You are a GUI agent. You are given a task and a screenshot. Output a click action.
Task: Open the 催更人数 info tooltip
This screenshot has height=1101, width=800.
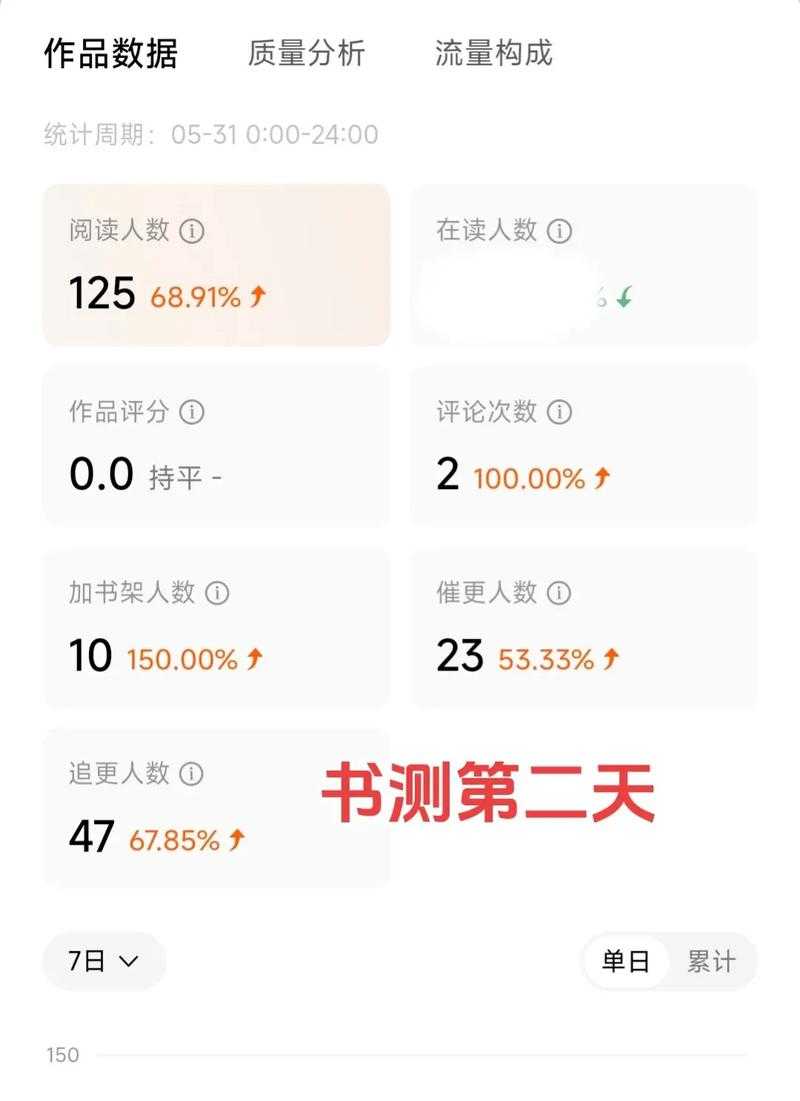[x=557, y=594]
